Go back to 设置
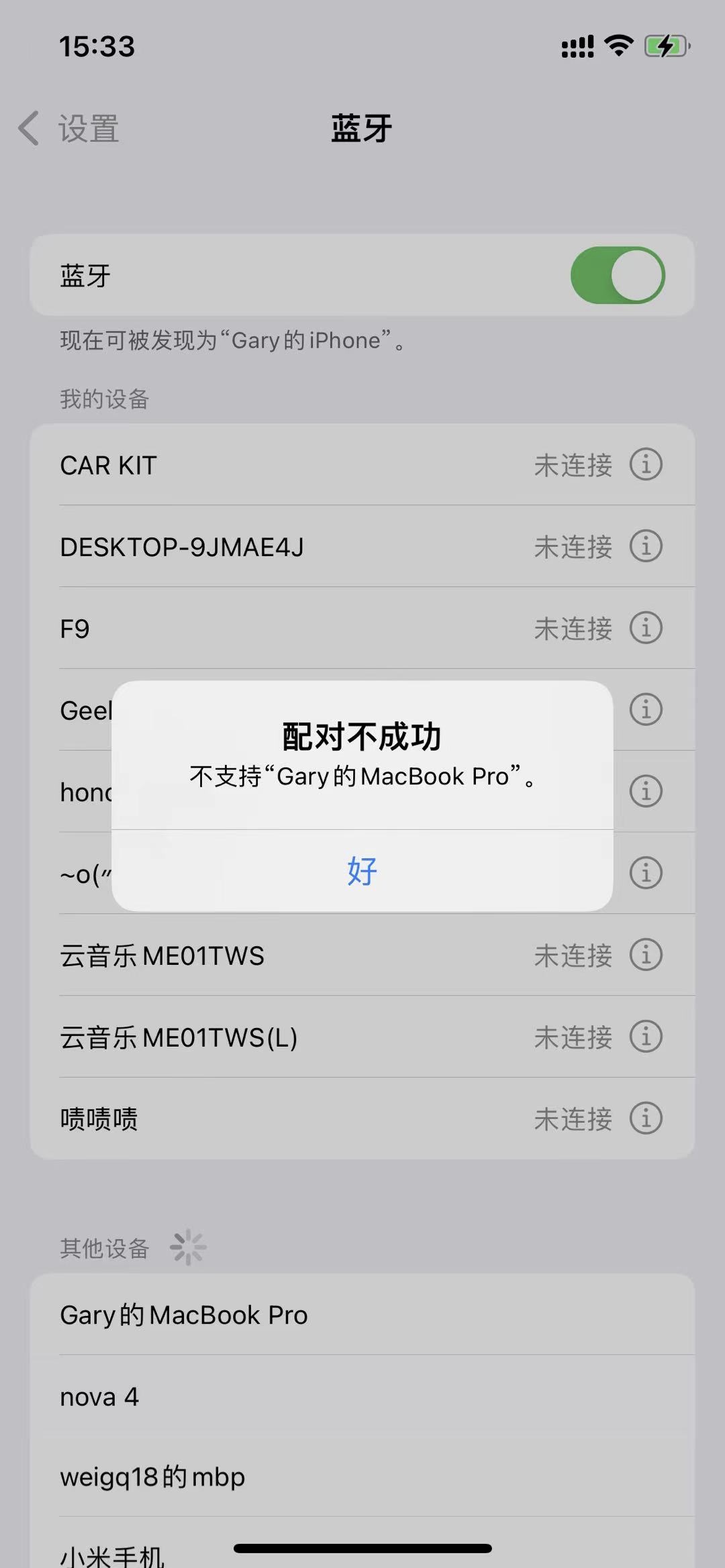The height and width of the screenshot is (1568, 725). [68, 128]
